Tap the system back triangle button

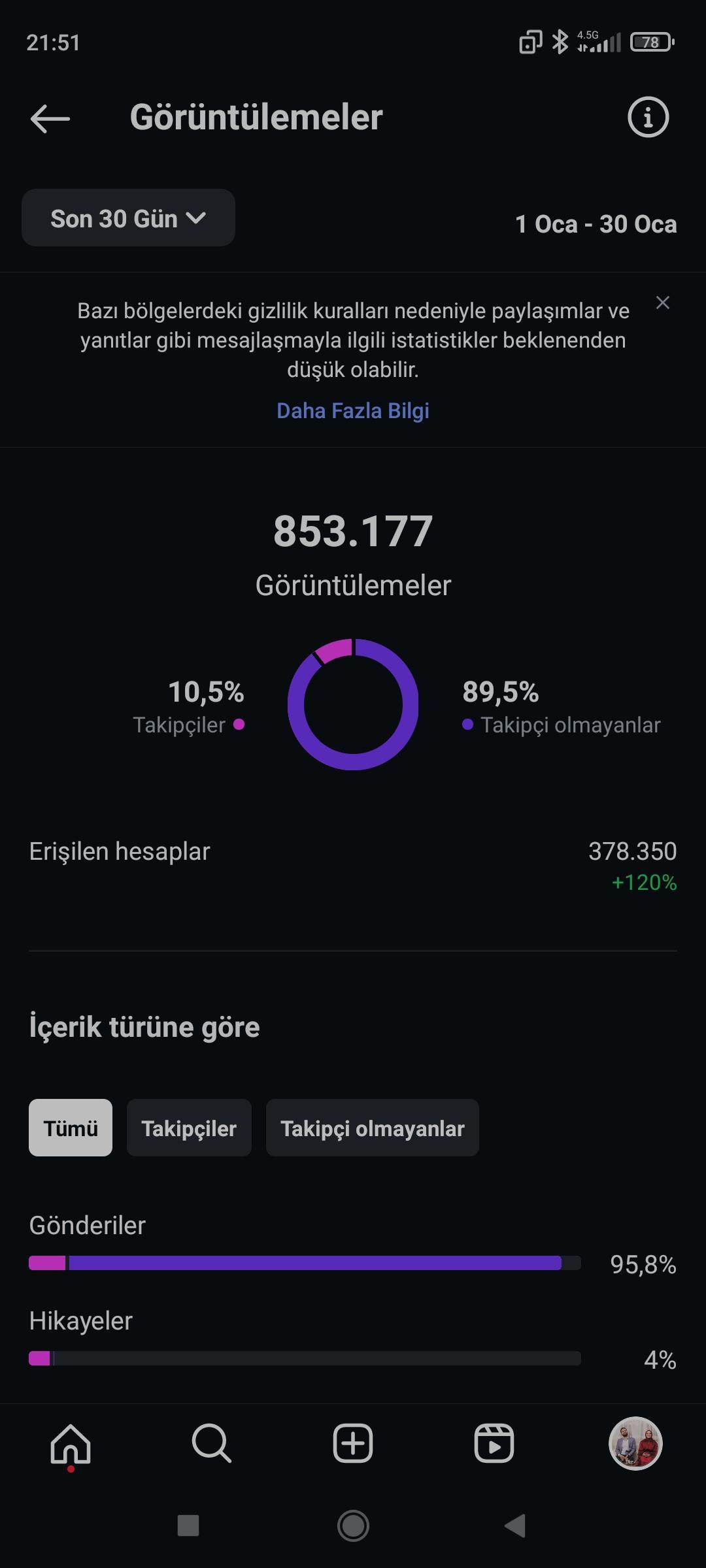point(515,1526)
